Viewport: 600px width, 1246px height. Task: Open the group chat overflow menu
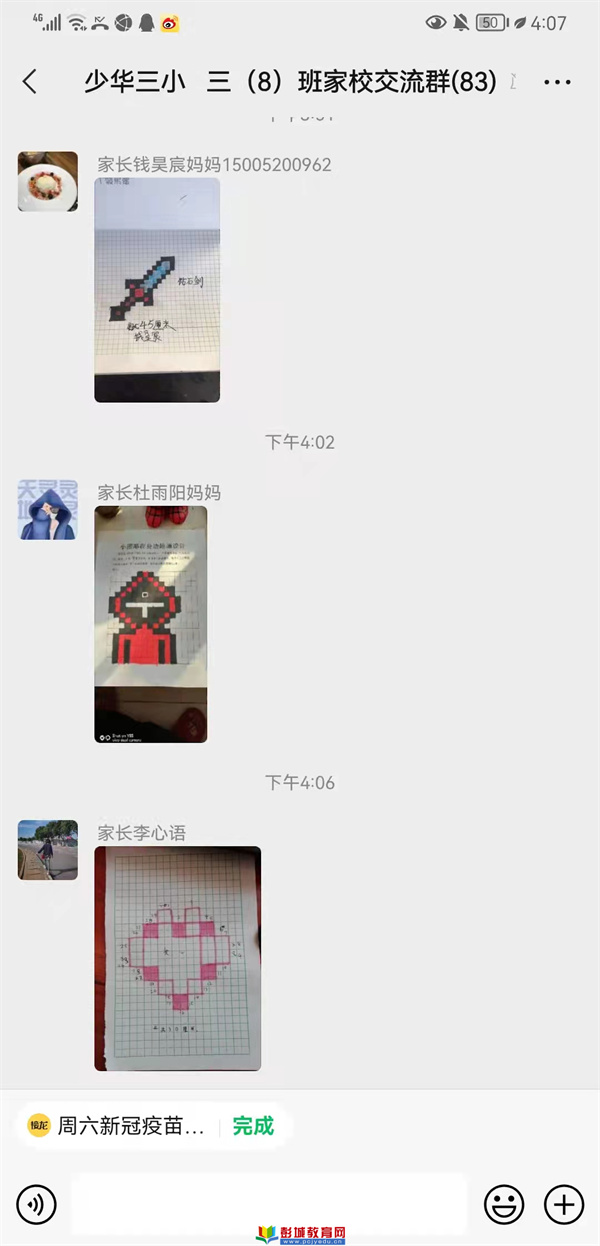click(557, 82)
